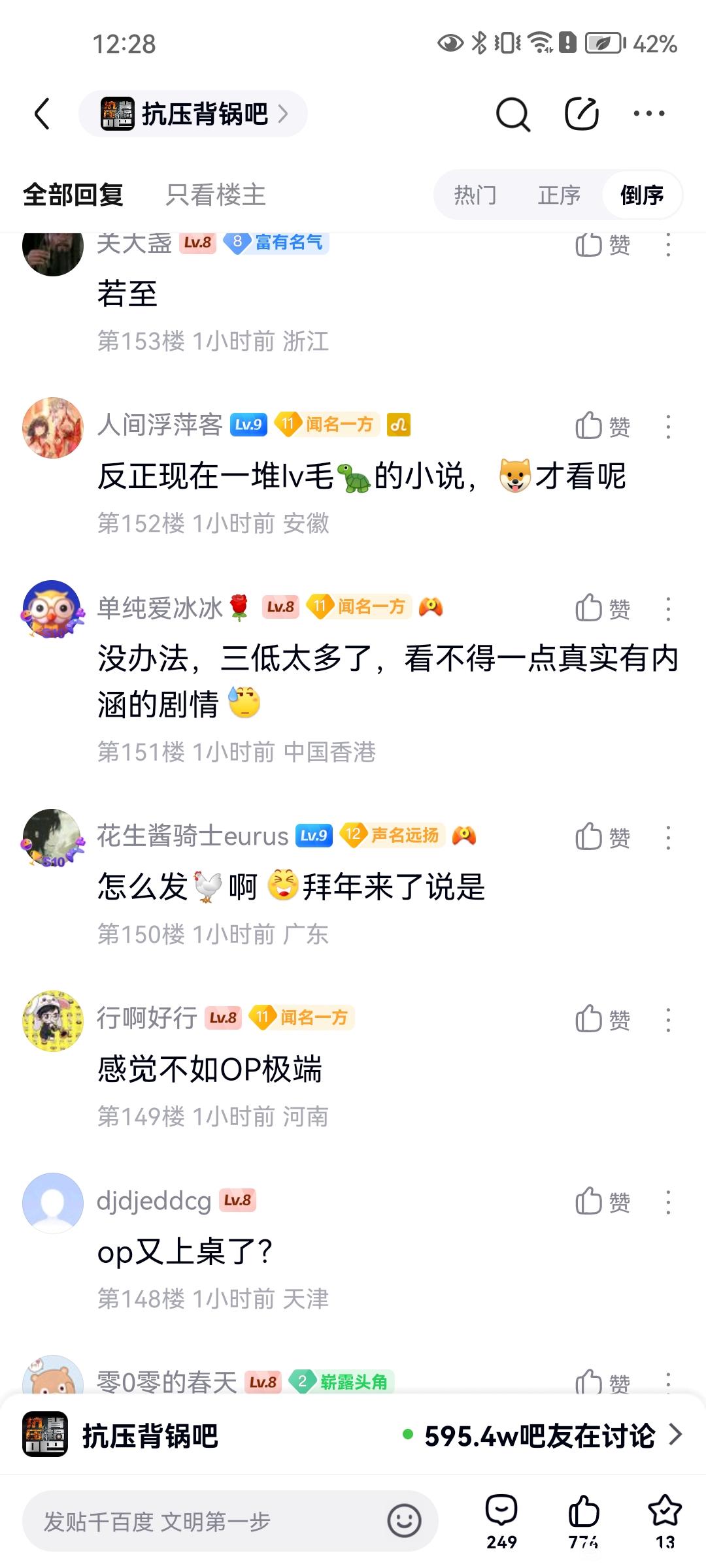Open 595.4w吧友在讨论 forum banner
This screenshot has height=1568, width=706.
point(543,1435)
